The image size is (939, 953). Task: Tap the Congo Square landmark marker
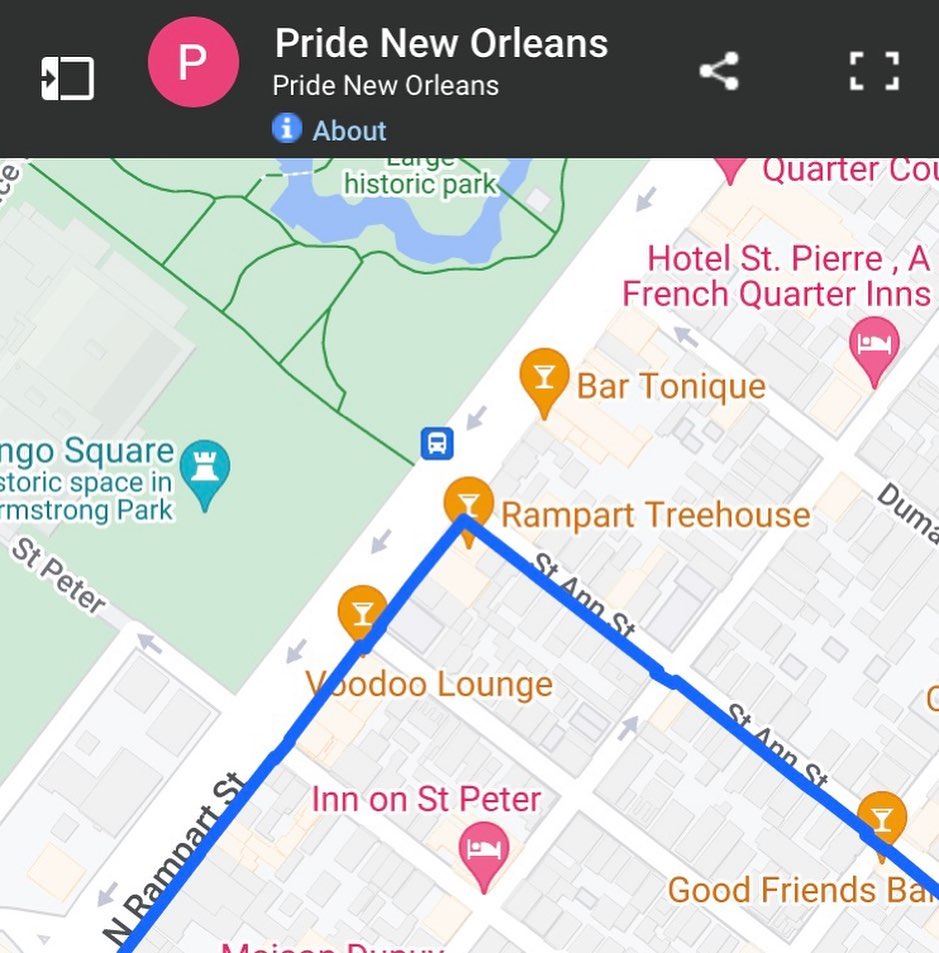click(x=205, y=468)
